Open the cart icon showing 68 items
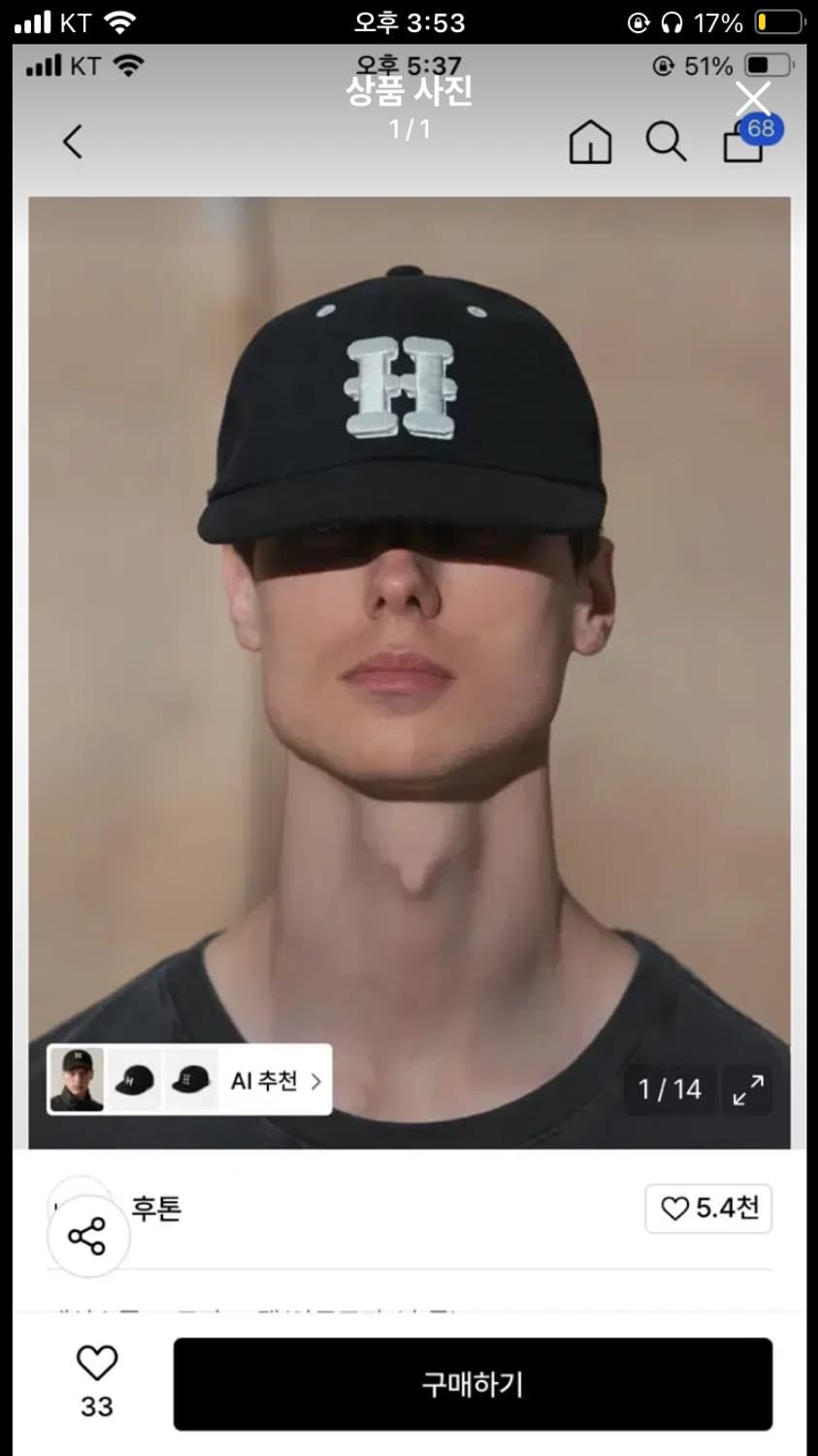The image size is (818, 1456). click(741, 147)
